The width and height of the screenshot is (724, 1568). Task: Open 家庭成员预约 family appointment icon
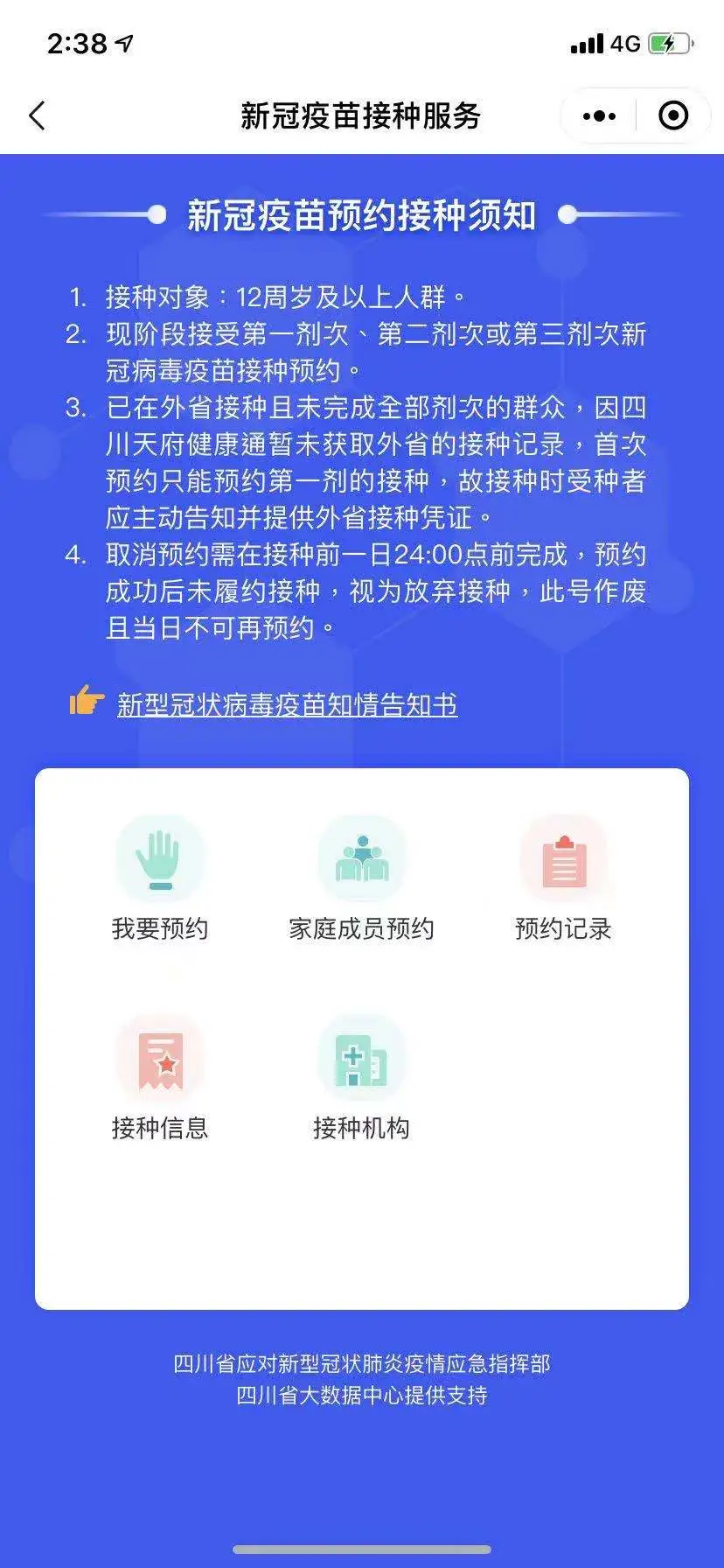point(362,857)
